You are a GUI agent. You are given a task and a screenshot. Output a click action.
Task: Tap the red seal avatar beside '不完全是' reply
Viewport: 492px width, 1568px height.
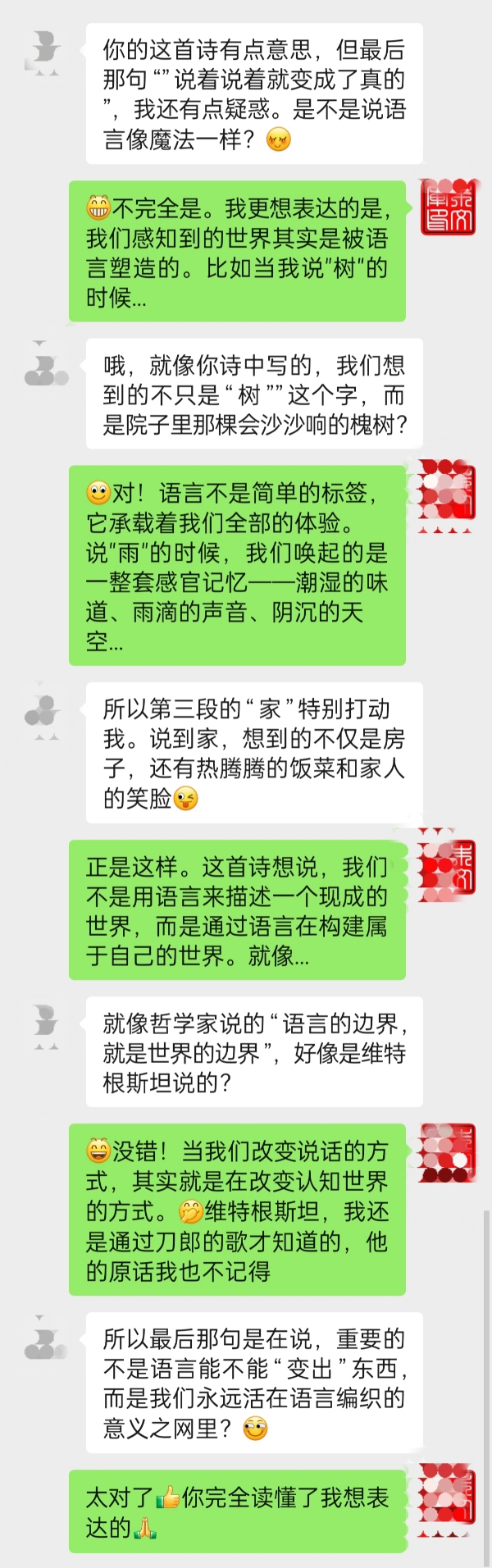click(447, 207)
